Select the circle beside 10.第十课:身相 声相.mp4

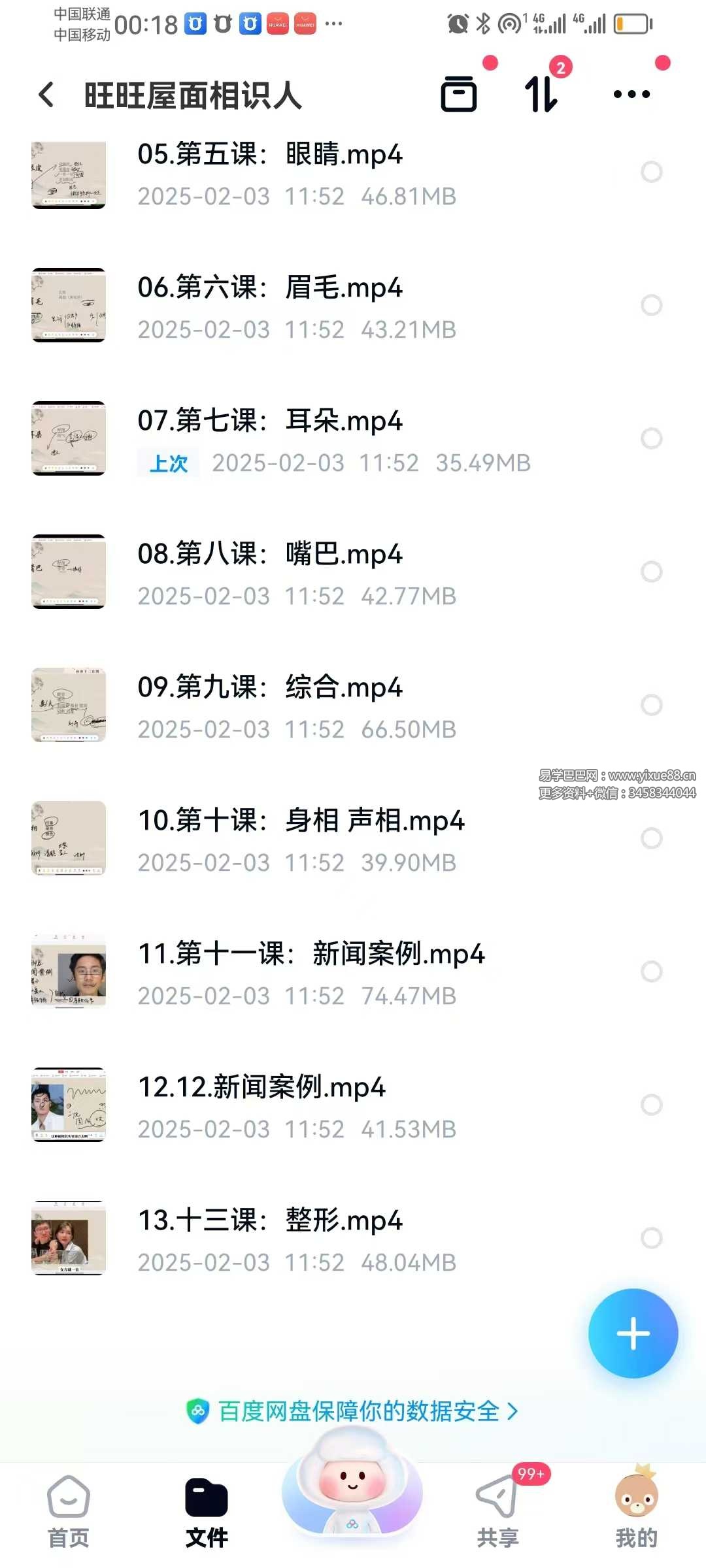pos(651,838)
